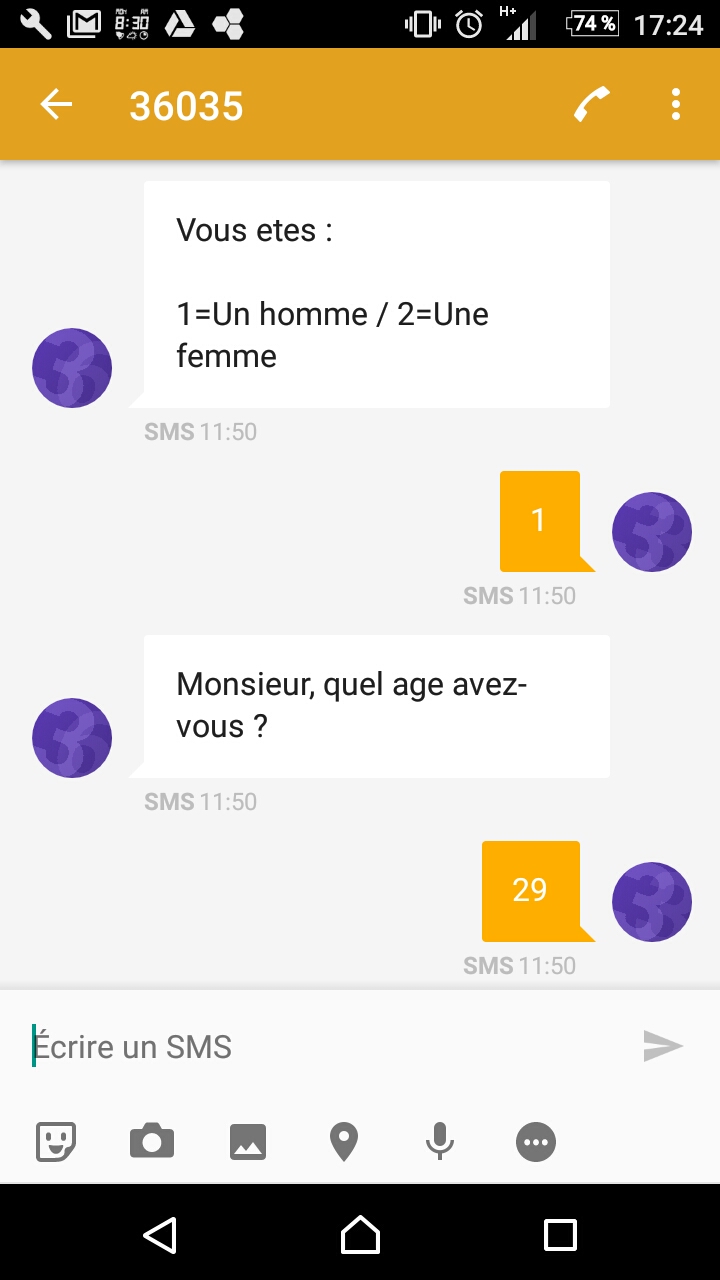Viewport: 720px width, 1280px height.
Task: Call 36035 using the phone icon
Action: (x=590, y=104)
